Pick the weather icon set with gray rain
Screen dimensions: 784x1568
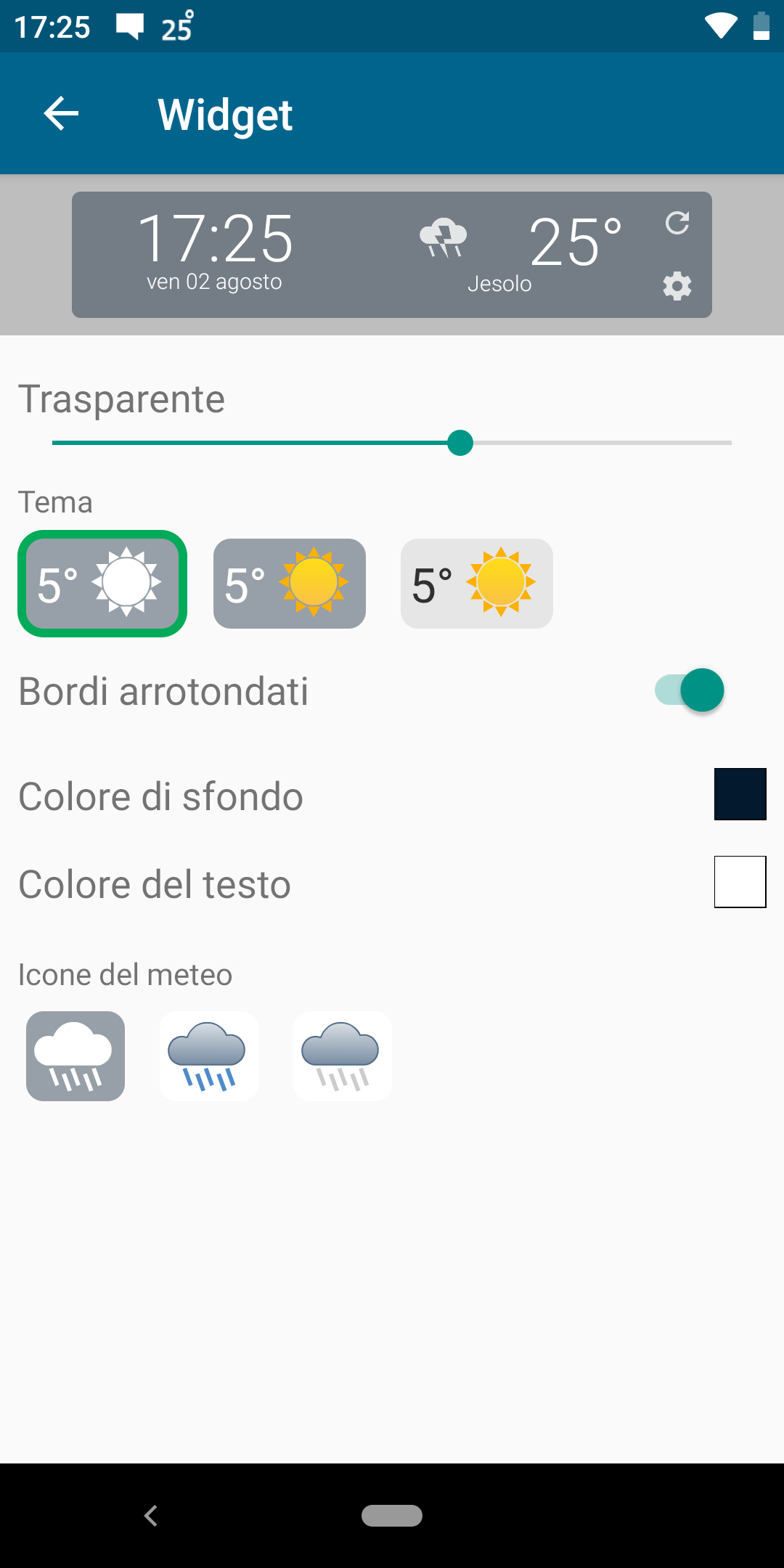(x=343, y=1056)
